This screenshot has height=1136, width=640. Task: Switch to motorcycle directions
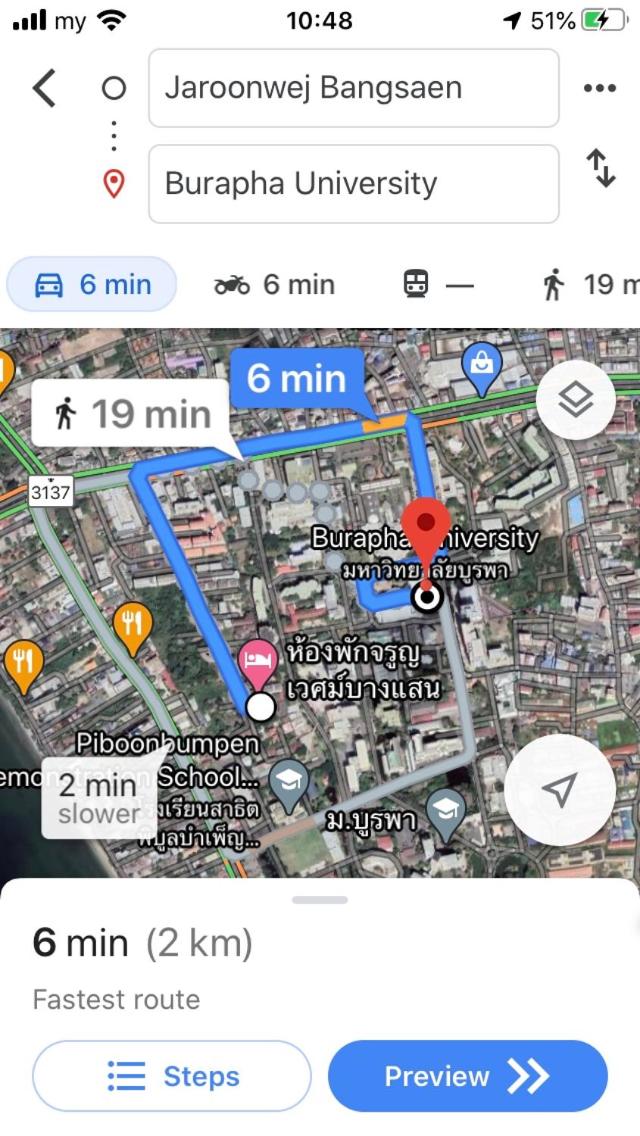coord(274,285)
